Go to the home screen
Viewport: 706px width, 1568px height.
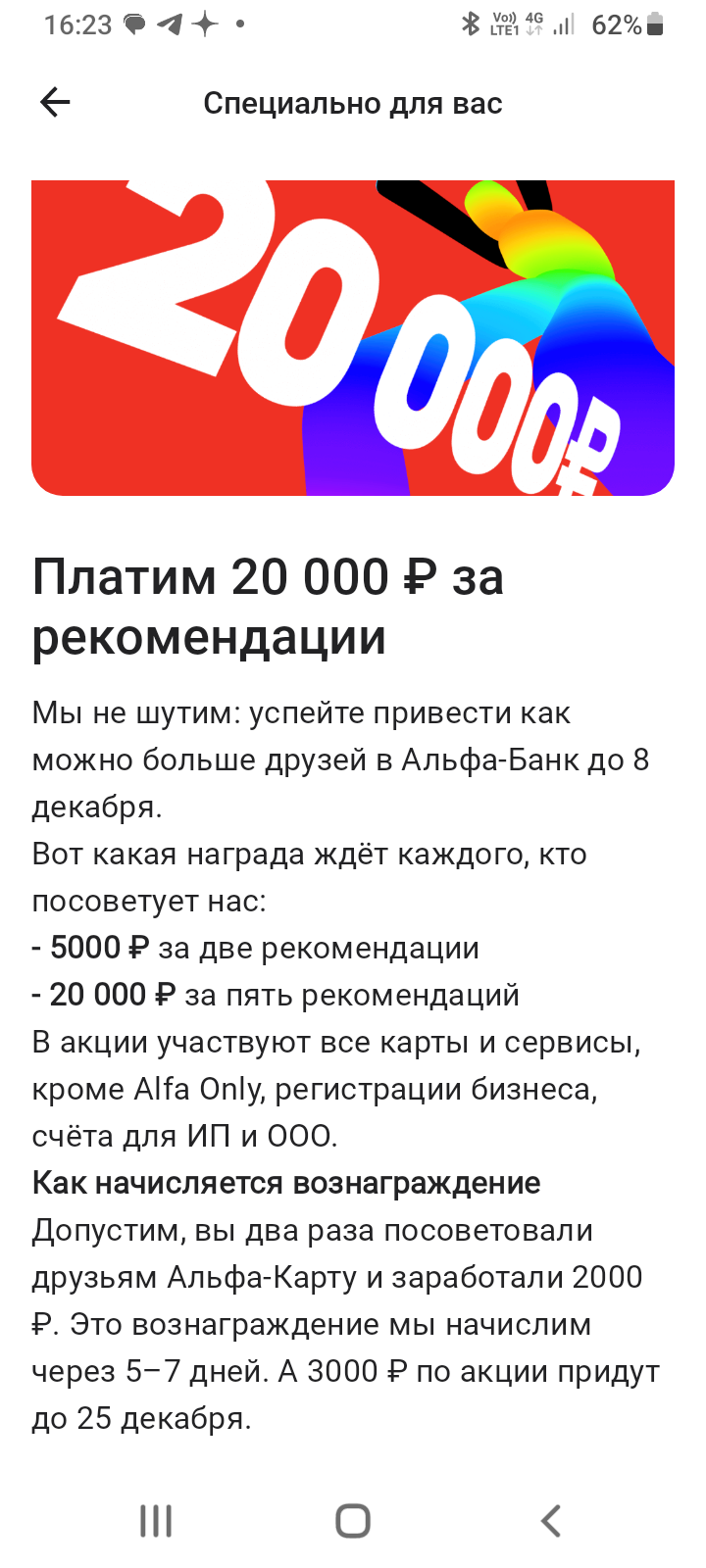[353, 1521]
